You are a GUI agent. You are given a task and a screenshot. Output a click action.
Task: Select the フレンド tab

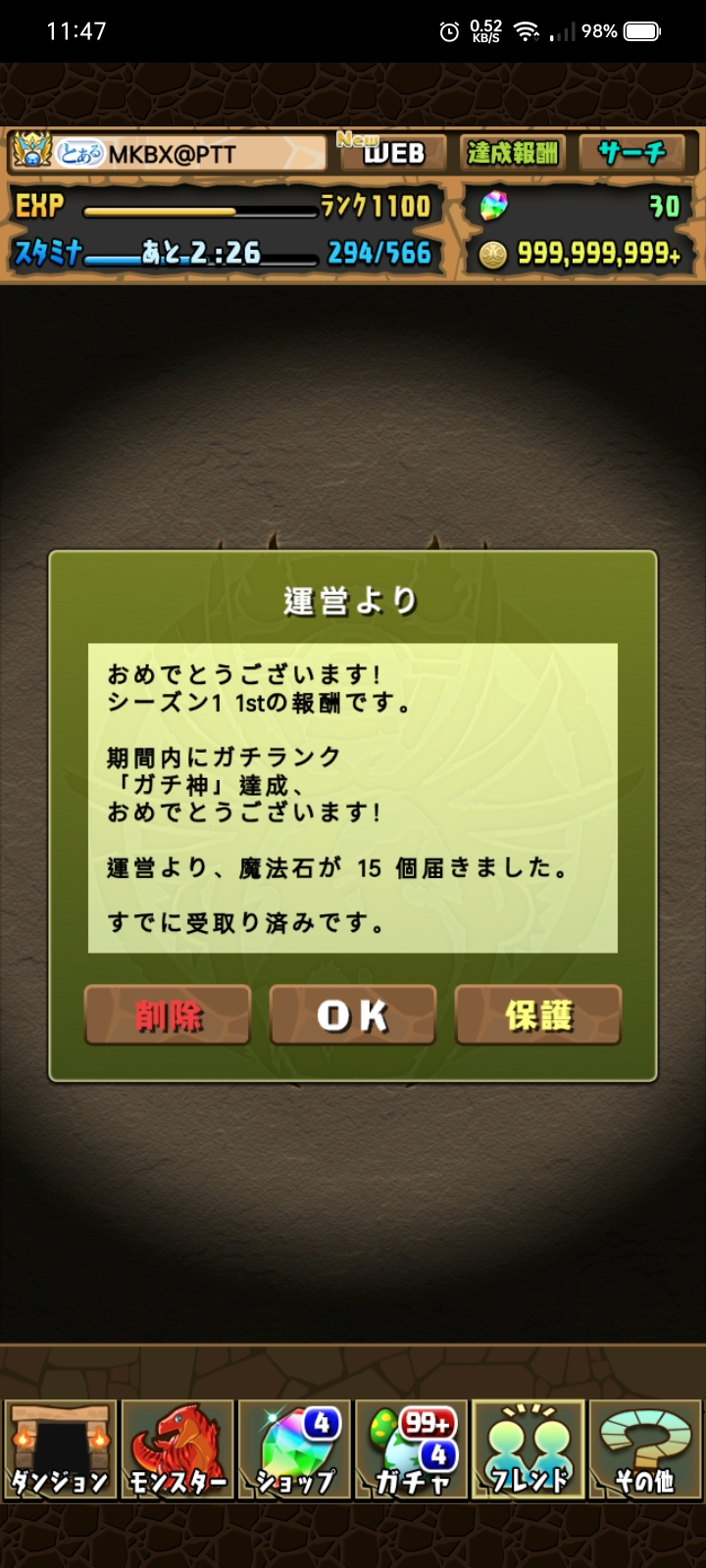pos(529,1449)
